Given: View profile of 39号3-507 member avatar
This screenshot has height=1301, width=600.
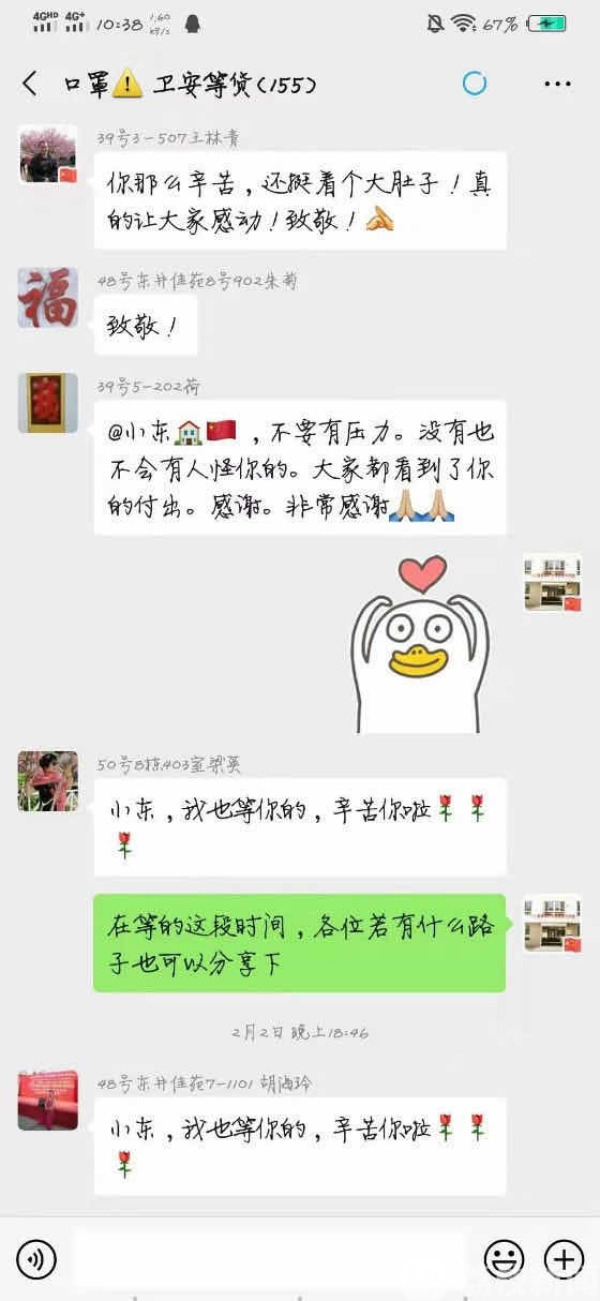Looking at the screenshot, I should tap(47, 155).
